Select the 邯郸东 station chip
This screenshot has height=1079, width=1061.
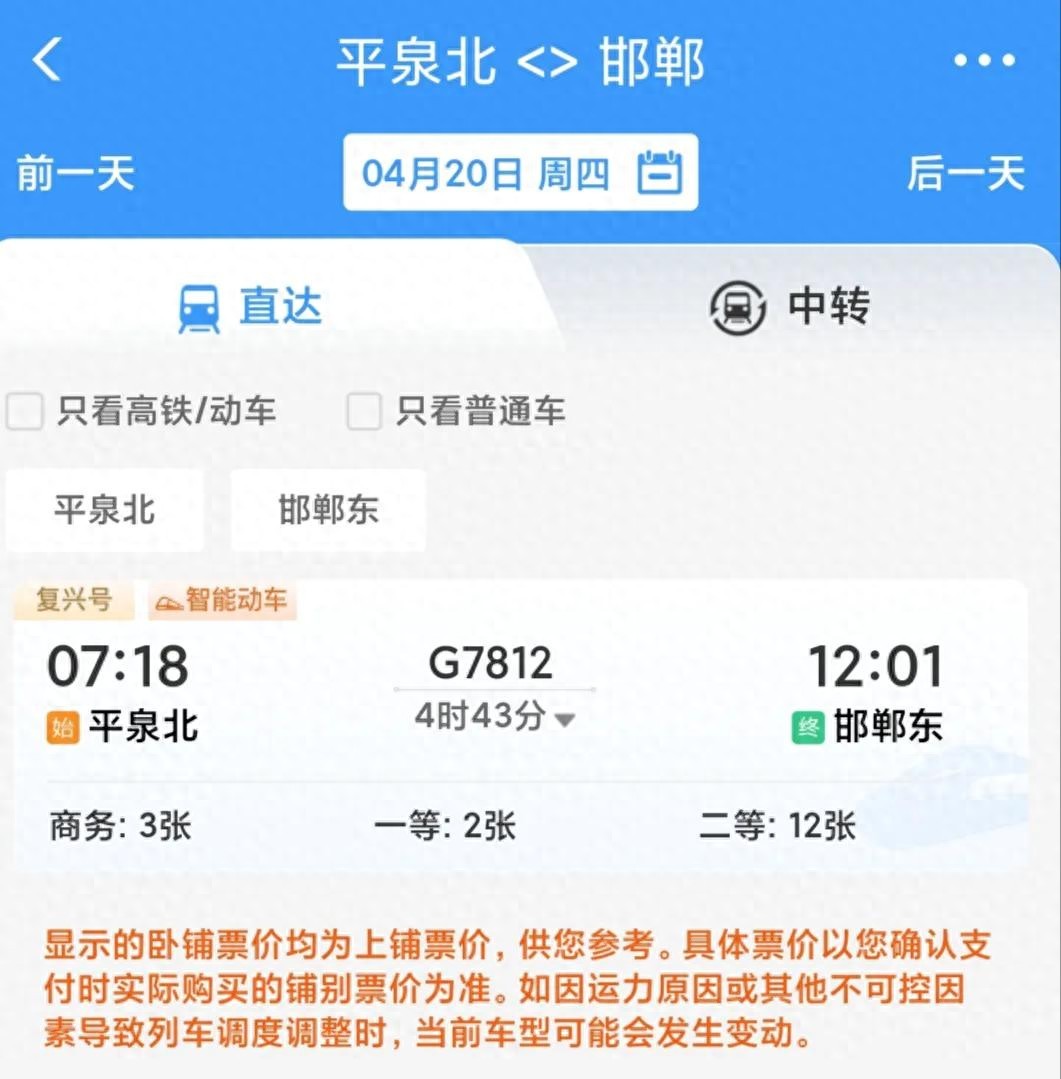pos(328,510)
